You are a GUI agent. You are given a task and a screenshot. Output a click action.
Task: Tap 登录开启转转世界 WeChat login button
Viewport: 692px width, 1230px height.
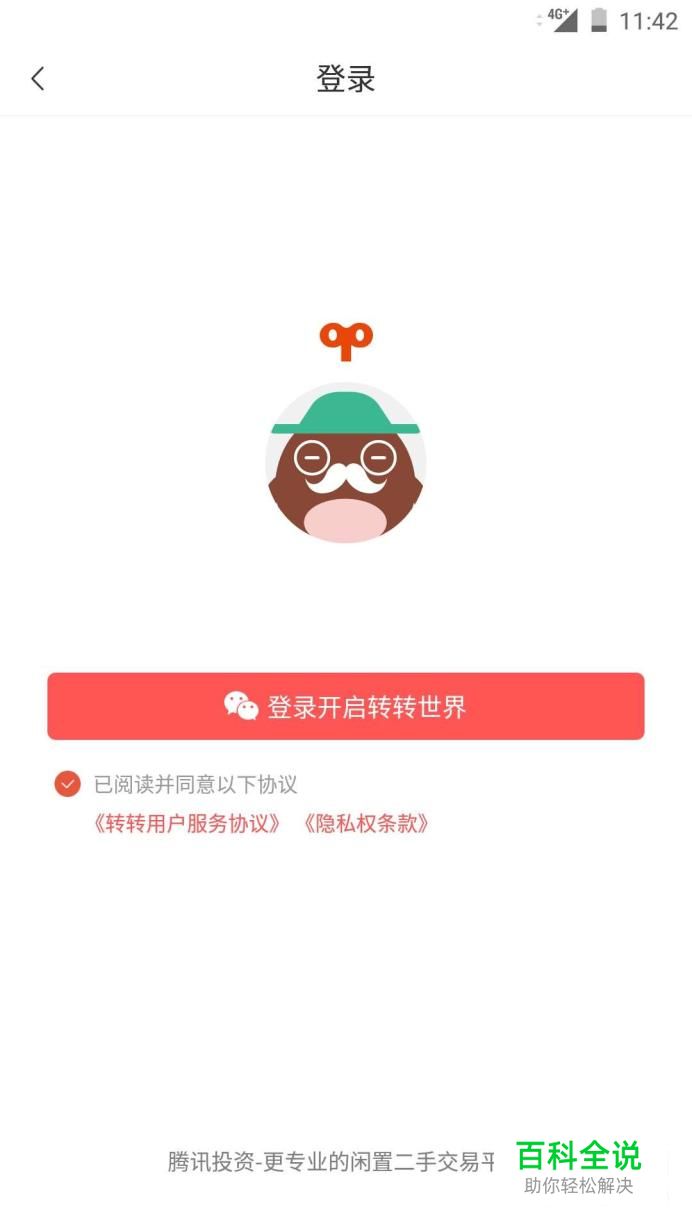coord(346,707)
